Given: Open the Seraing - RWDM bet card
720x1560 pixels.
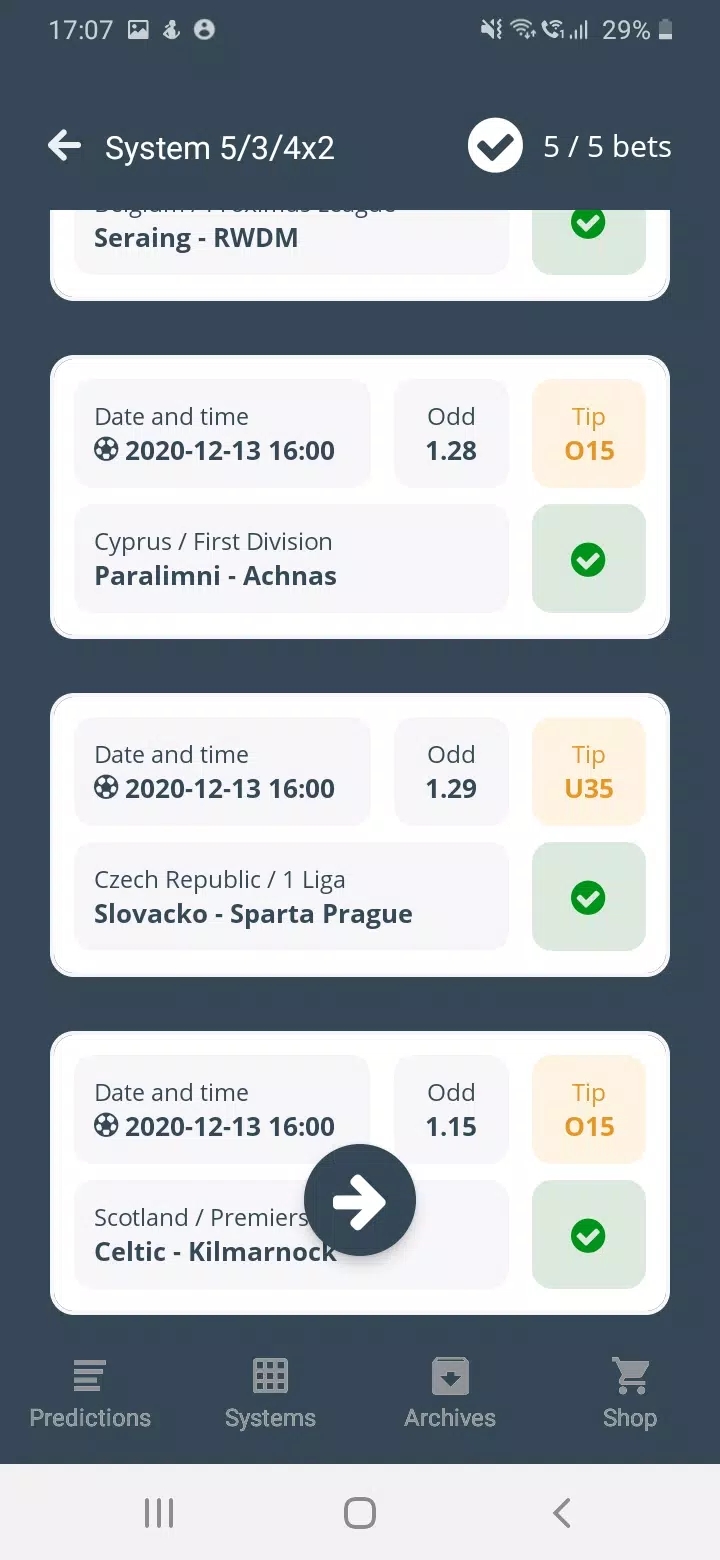Looking at the screenshot, I should click(x=360, y=254).
